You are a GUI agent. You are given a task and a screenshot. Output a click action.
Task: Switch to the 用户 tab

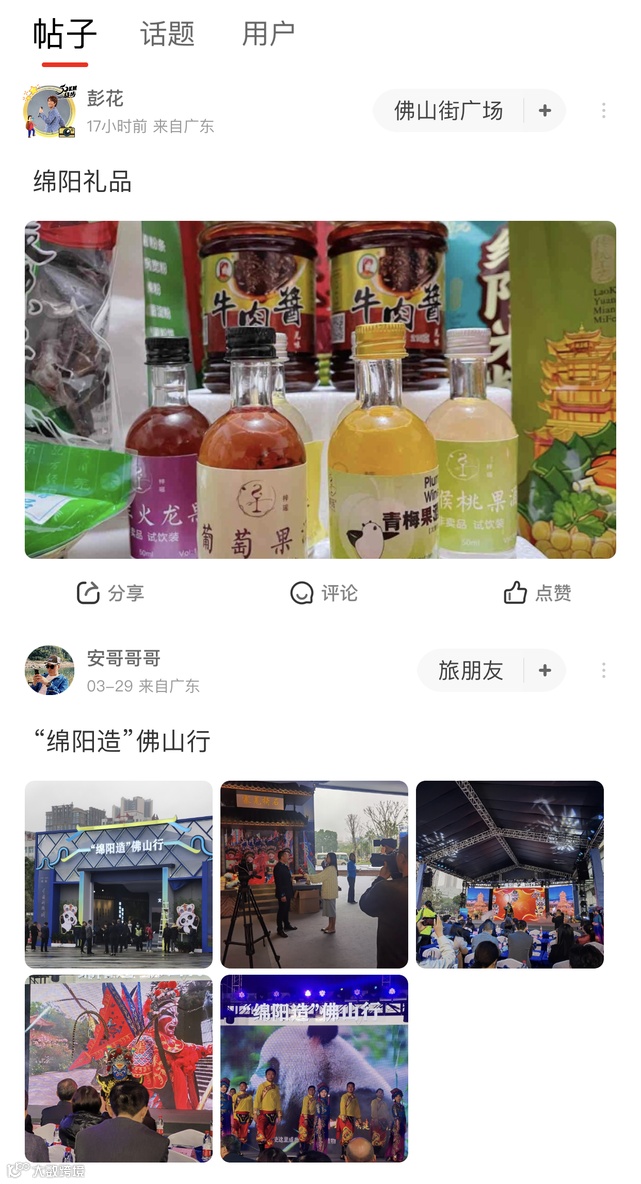[268, 34]
